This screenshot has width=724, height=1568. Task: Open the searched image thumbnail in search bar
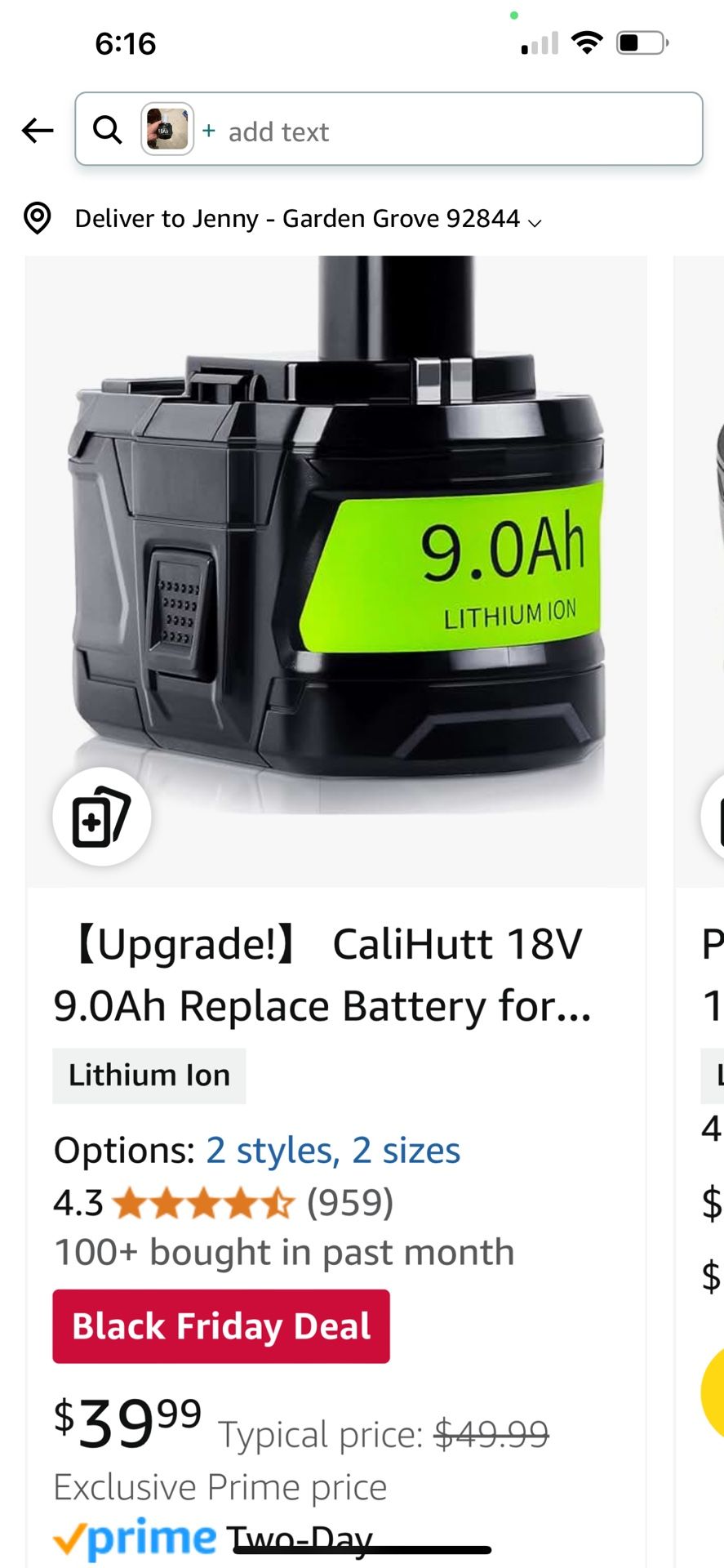pos(167,129)
